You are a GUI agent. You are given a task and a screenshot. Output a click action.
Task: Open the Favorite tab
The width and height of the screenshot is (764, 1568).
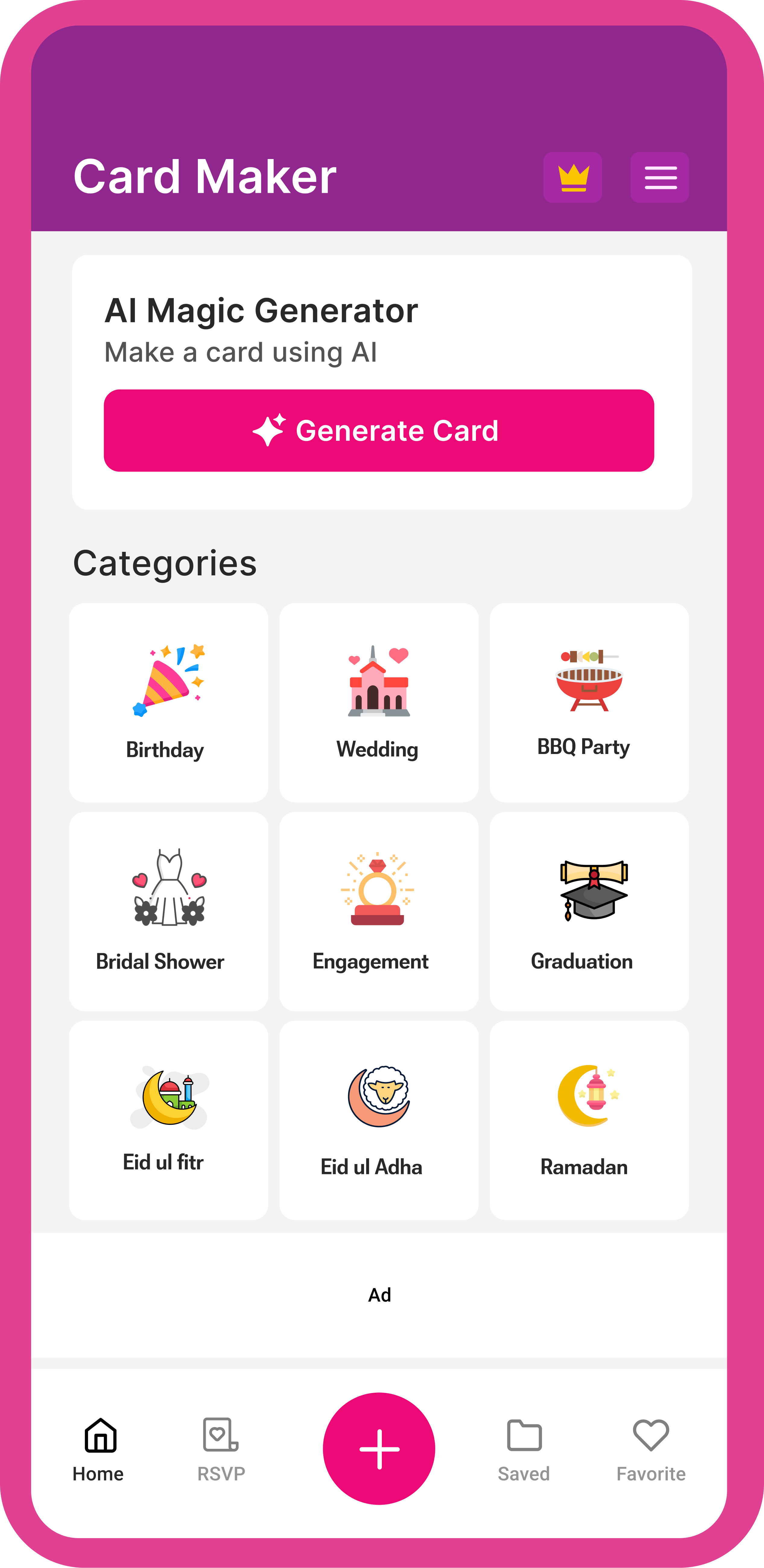click(x=650, y=1449)
